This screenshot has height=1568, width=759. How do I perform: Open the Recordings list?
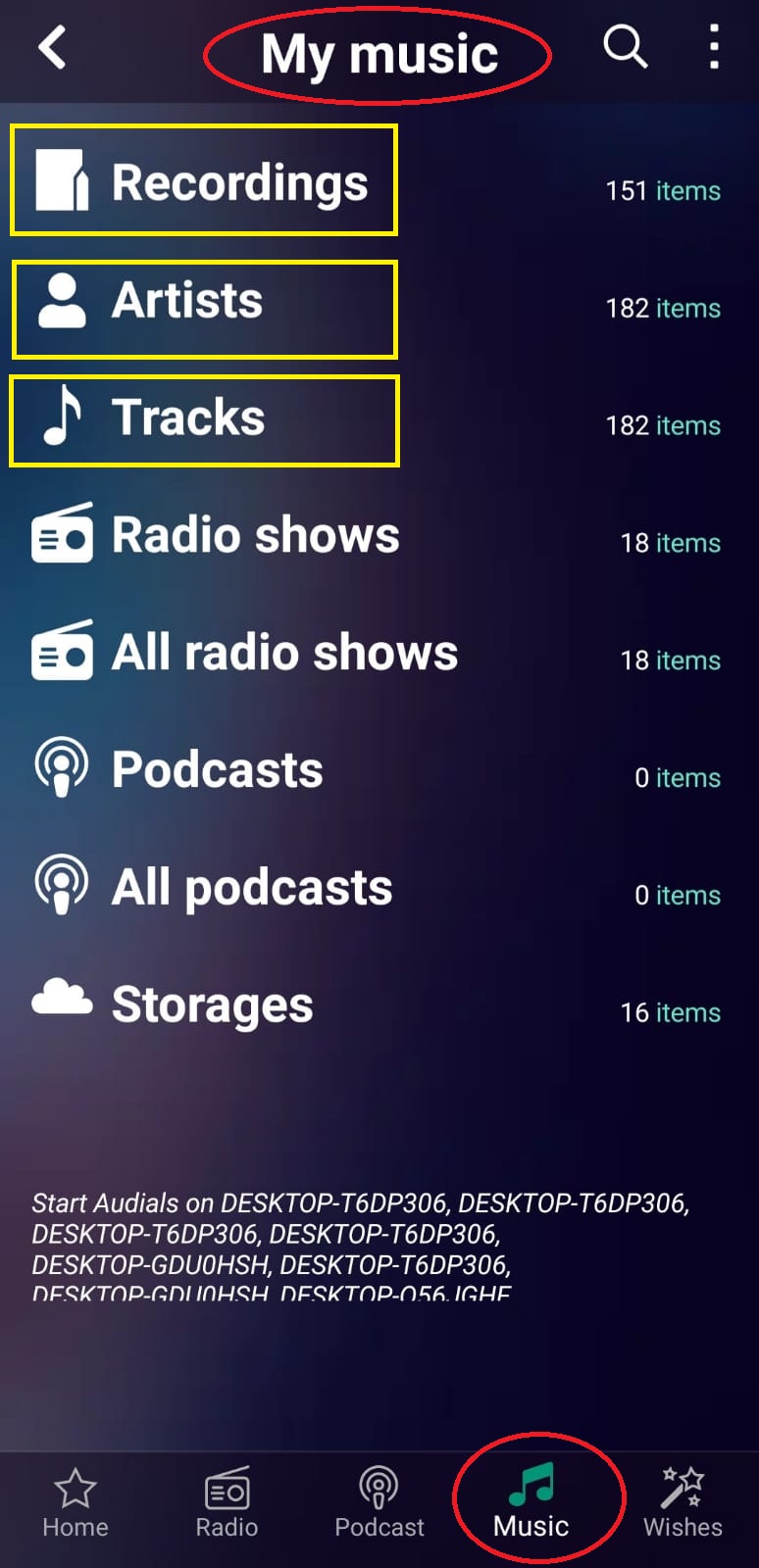379,182
